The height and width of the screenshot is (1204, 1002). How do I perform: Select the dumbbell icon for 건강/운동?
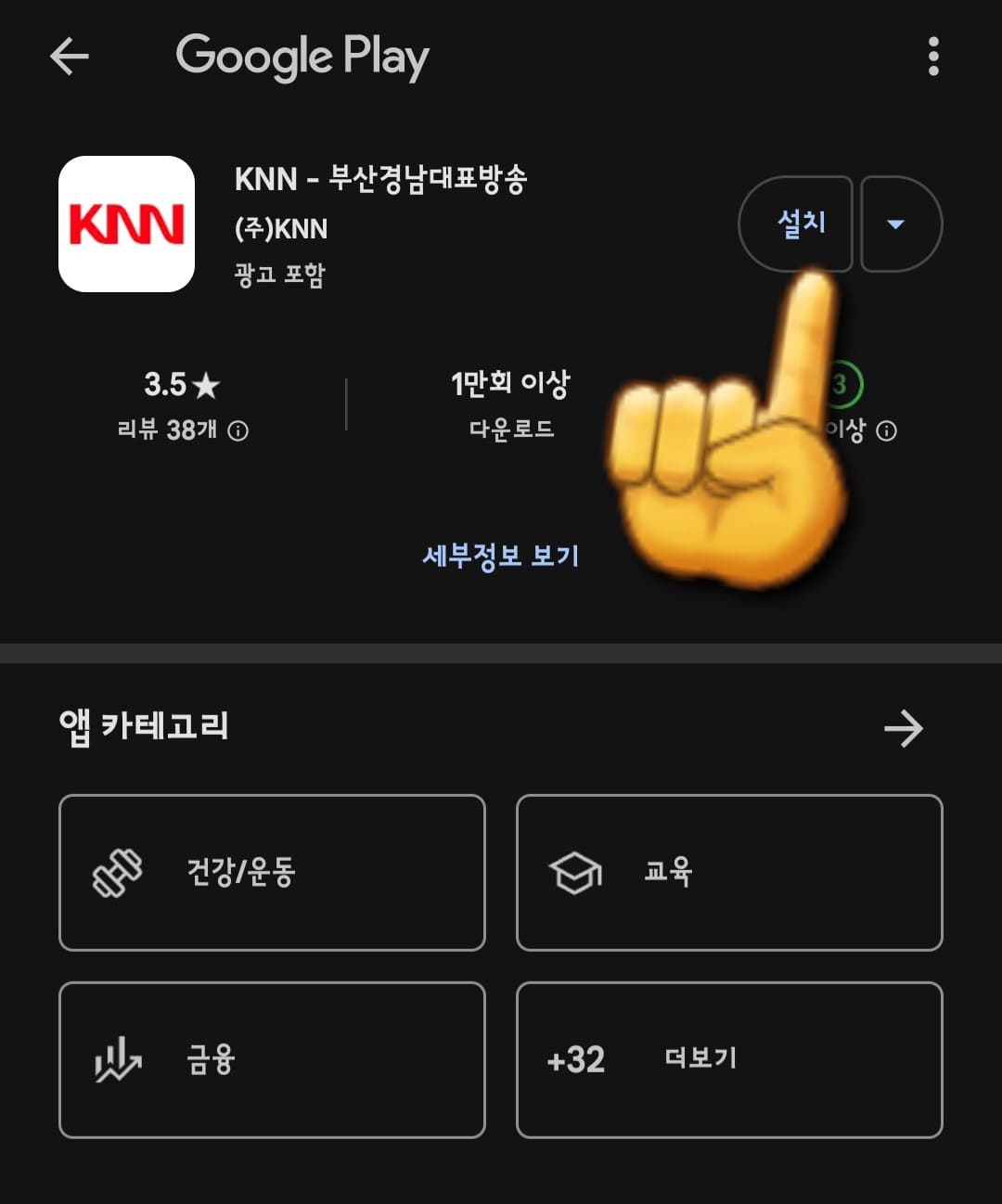tap(115, 872)
